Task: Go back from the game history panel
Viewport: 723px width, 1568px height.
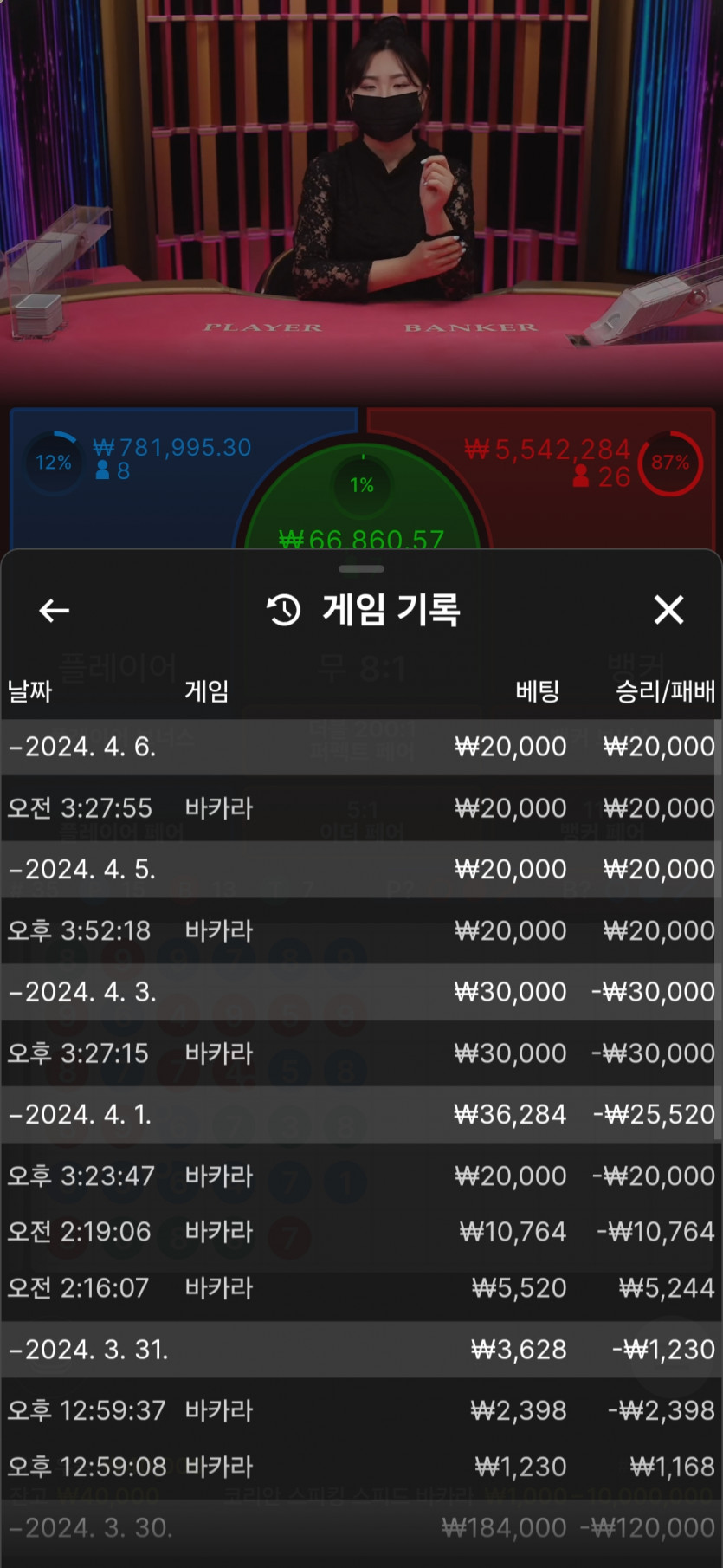Action: (x=55, y=611)
